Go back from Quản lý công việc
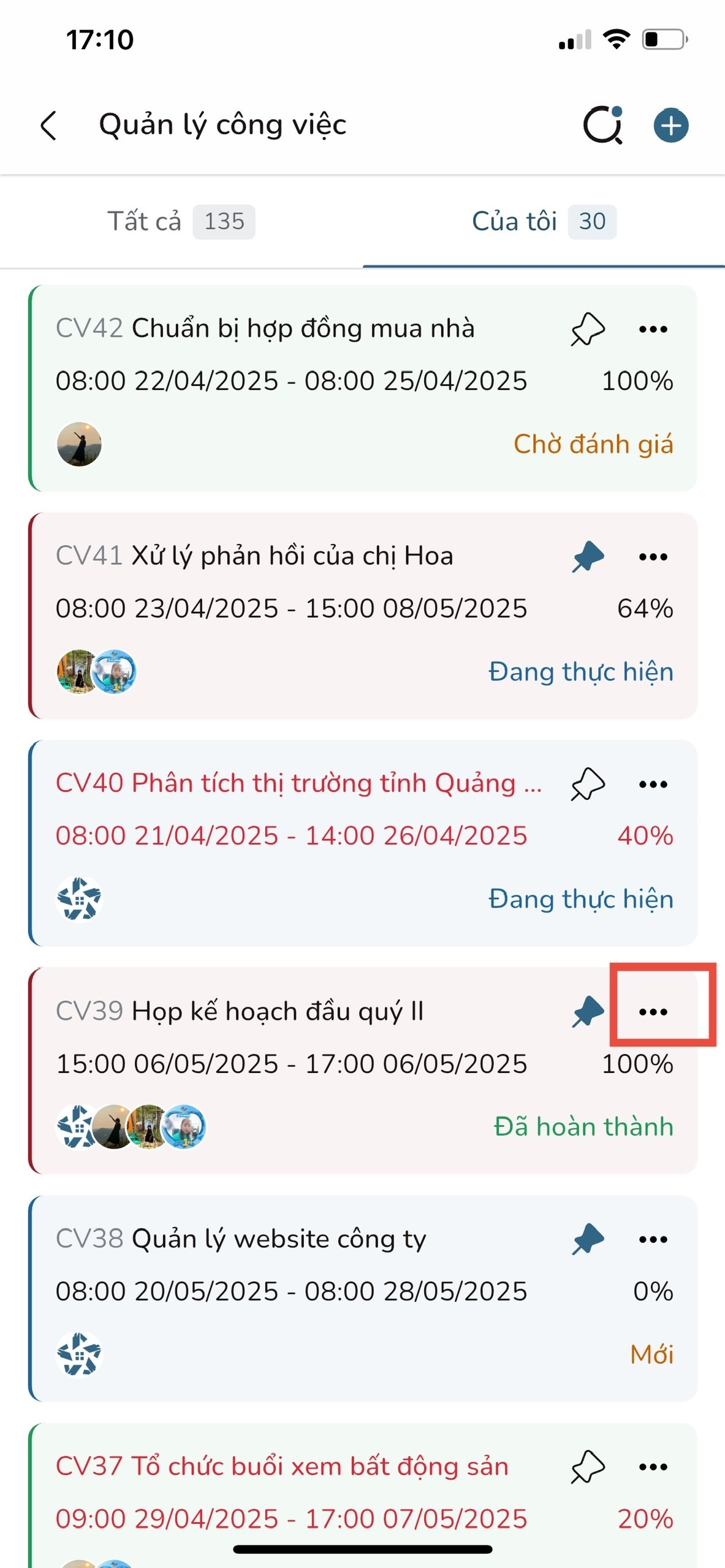This screenshot has width=725, height=1568. (49, 126)
